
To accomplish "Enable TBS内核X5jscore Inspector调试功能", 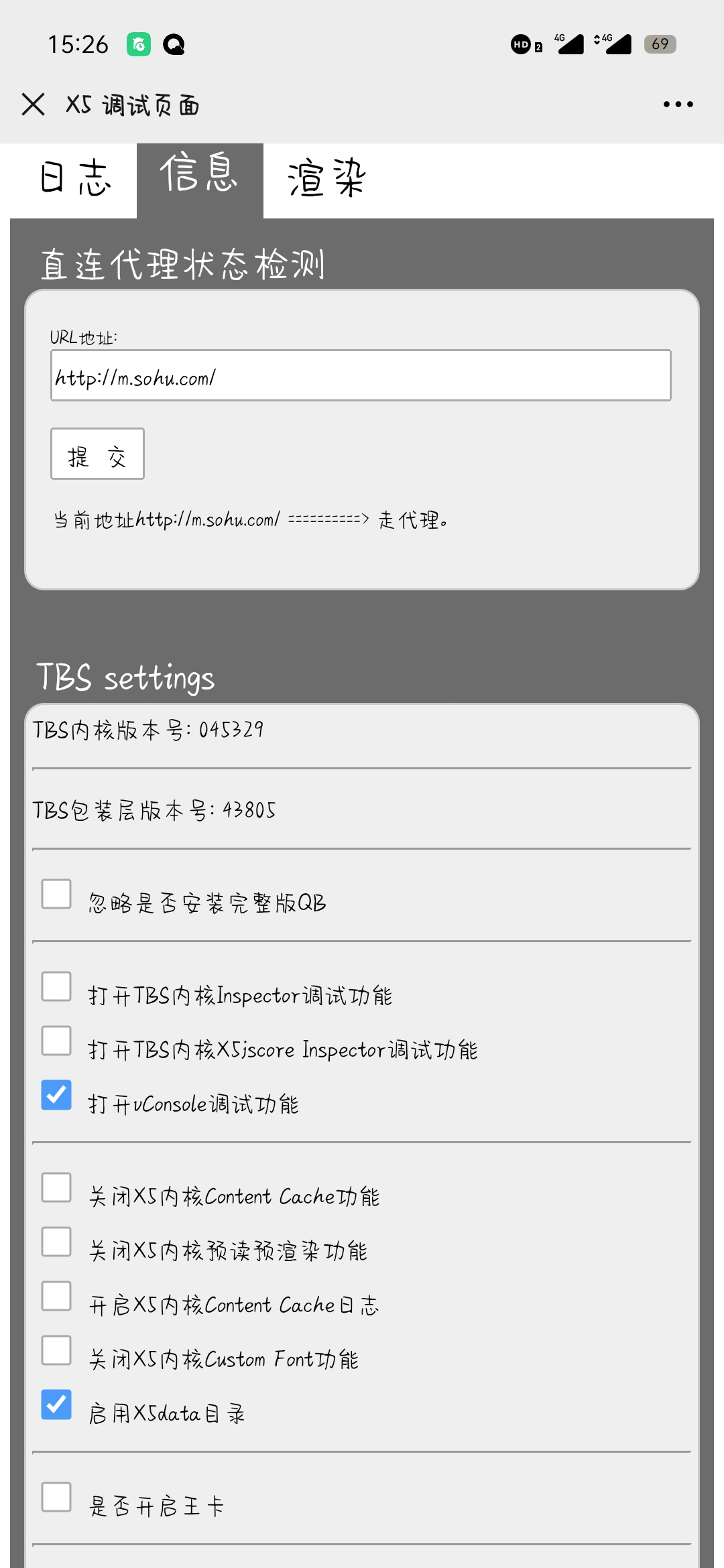I will coord(56,1041).
